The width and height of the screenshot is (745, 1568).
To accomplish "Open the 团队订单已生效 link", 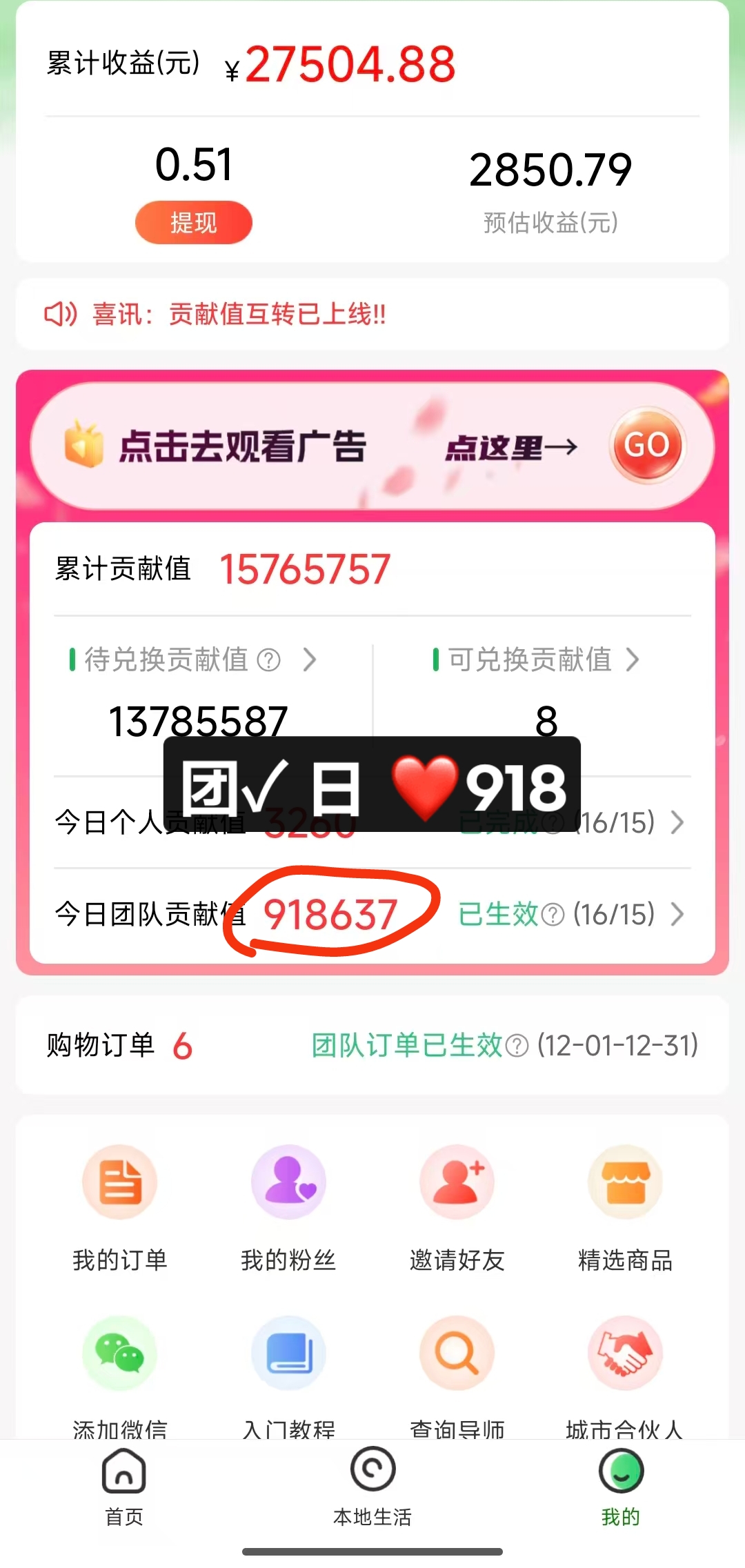I will pyautogui.click(x=408, y=1046).
